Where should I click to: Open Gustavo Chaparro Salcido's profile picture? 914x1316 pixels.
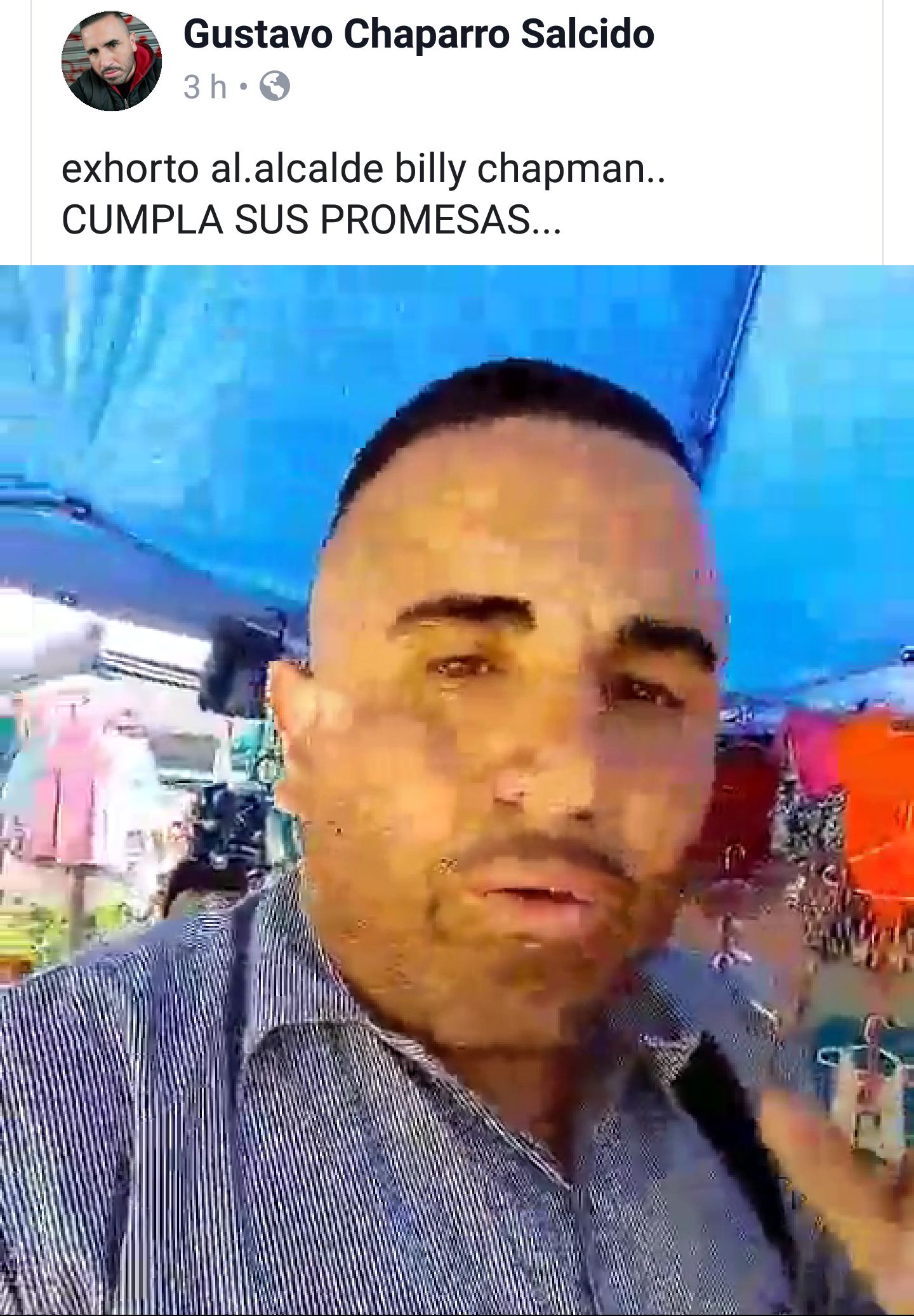pyautogui.click(x=112, y=61)
